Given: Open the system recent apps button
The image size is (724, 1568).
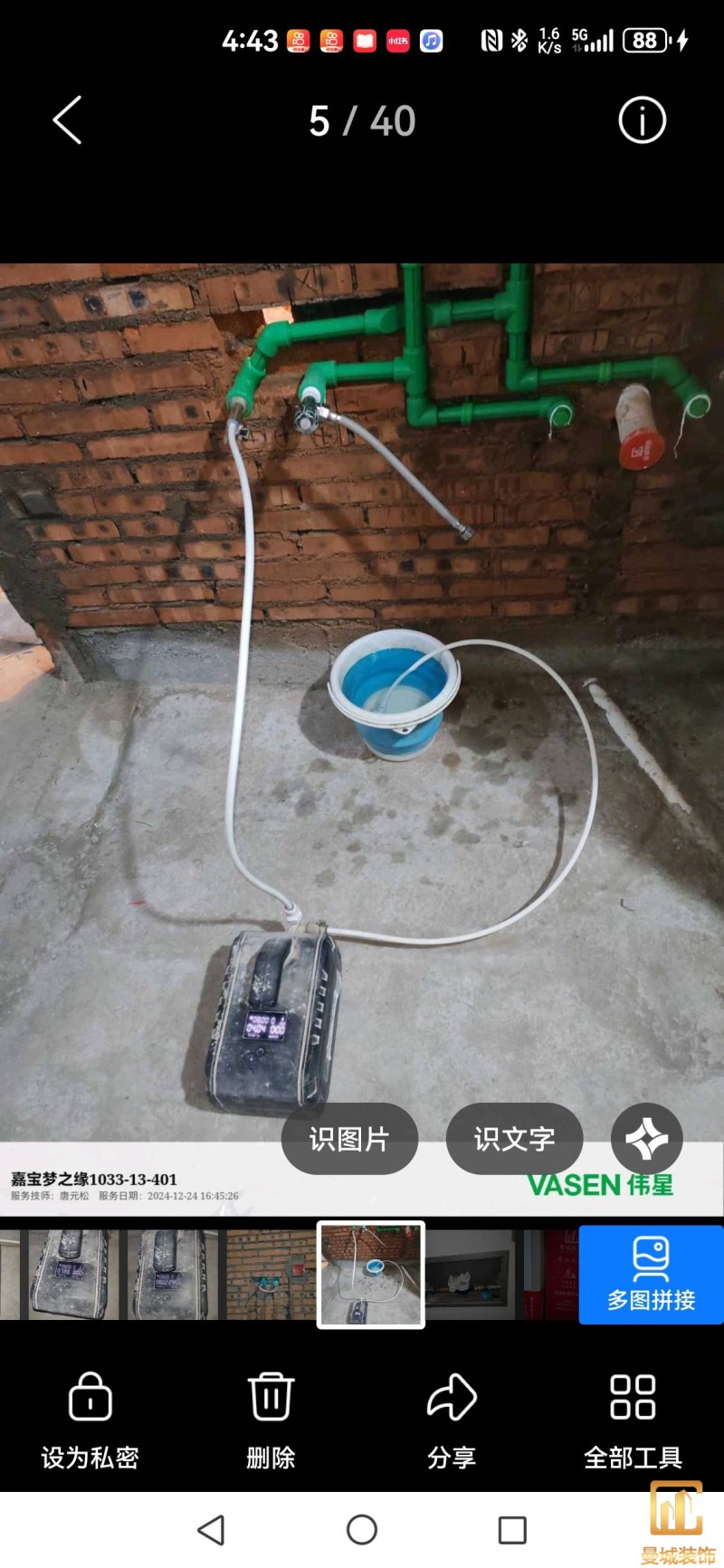Looking at the screenshot, I should point(512,1530).
